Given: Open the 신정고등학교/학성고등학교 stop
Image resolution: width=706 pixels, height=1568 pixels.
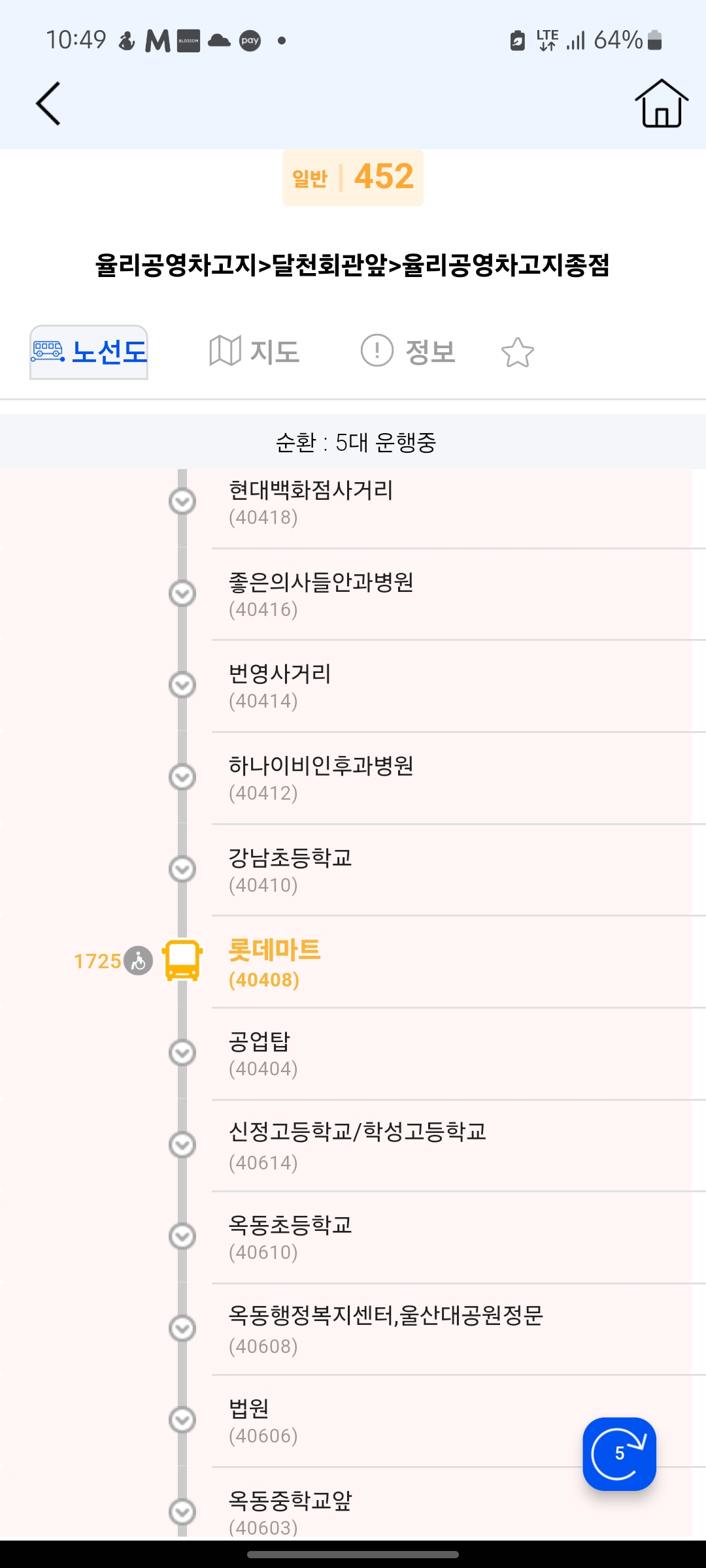Looking at the screenshot, I should [451, 1146].
